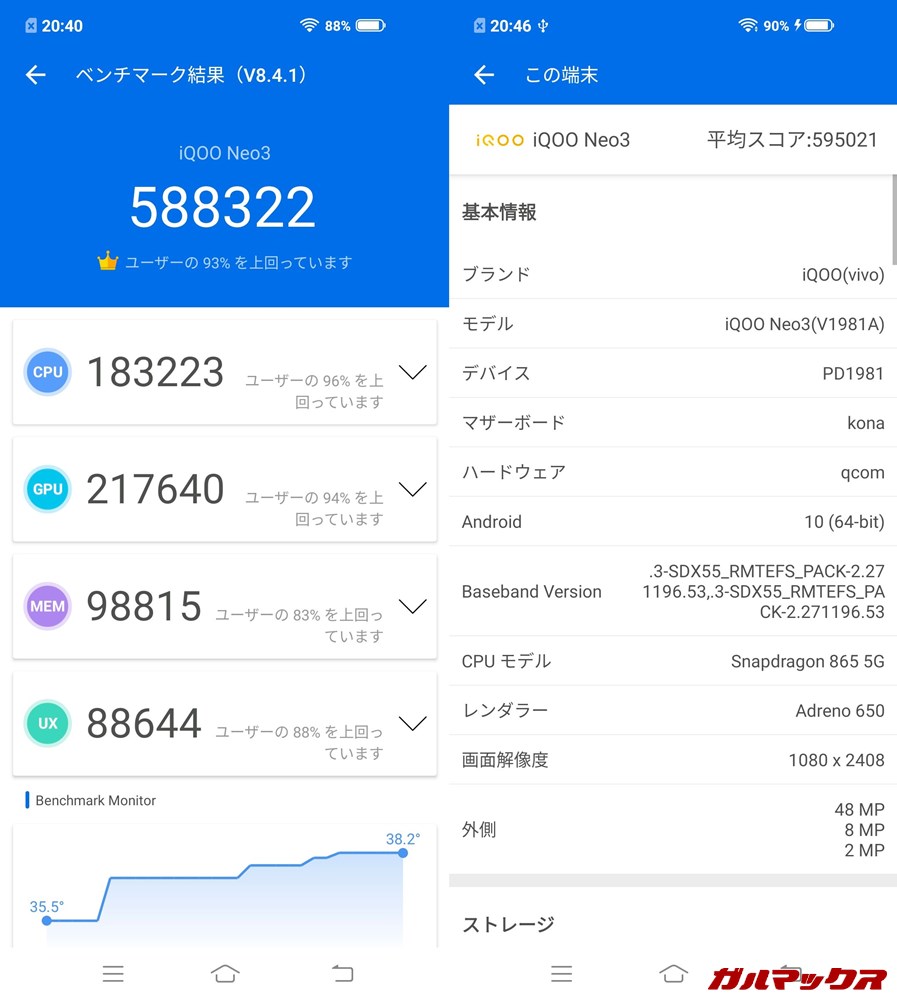This screenshot has width=897, height=1000.
Task: Click the total score 588322
Action: [223, 206]
